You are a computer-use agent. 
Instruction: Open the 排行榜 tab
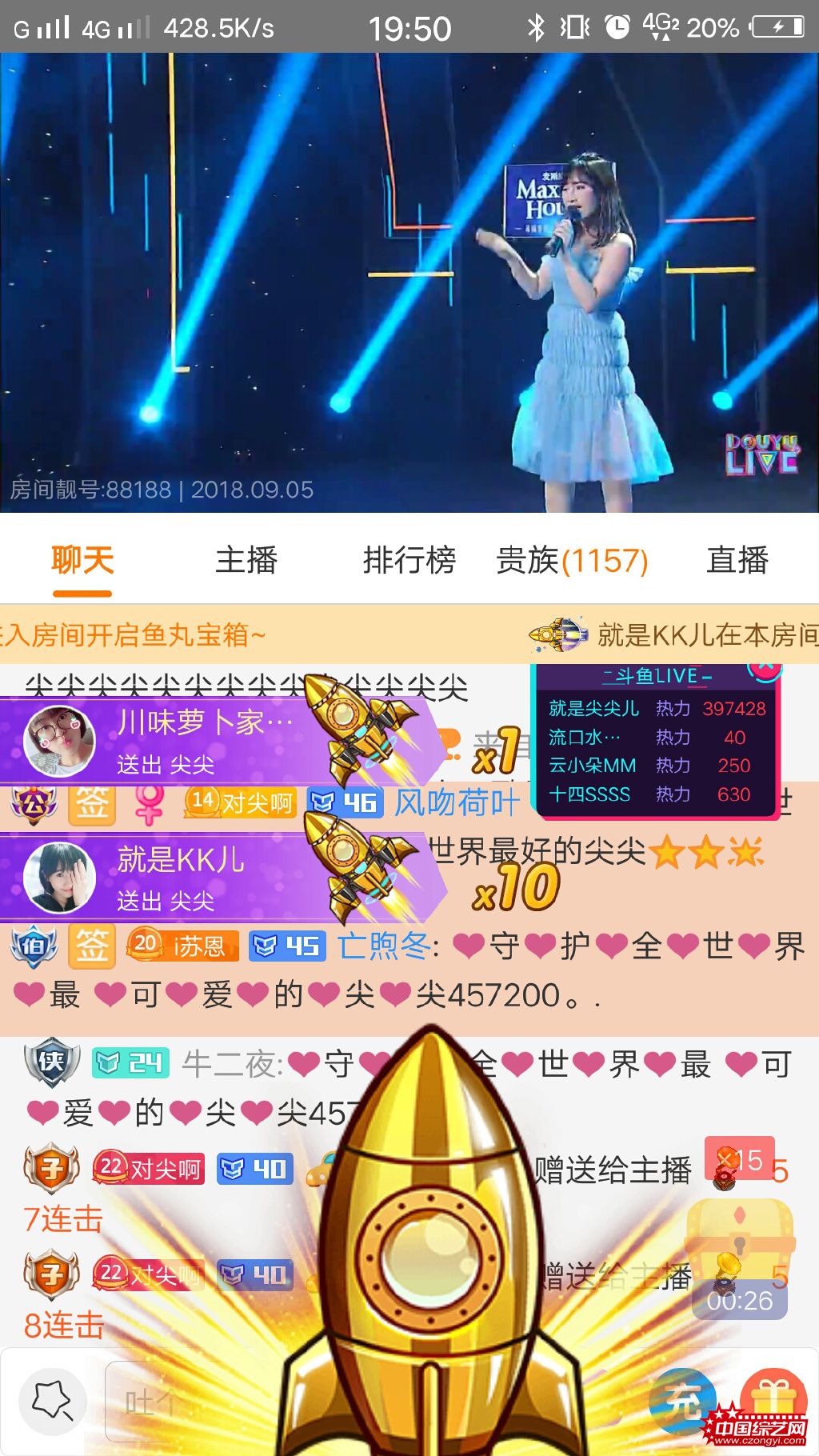(x=409, y=559)
